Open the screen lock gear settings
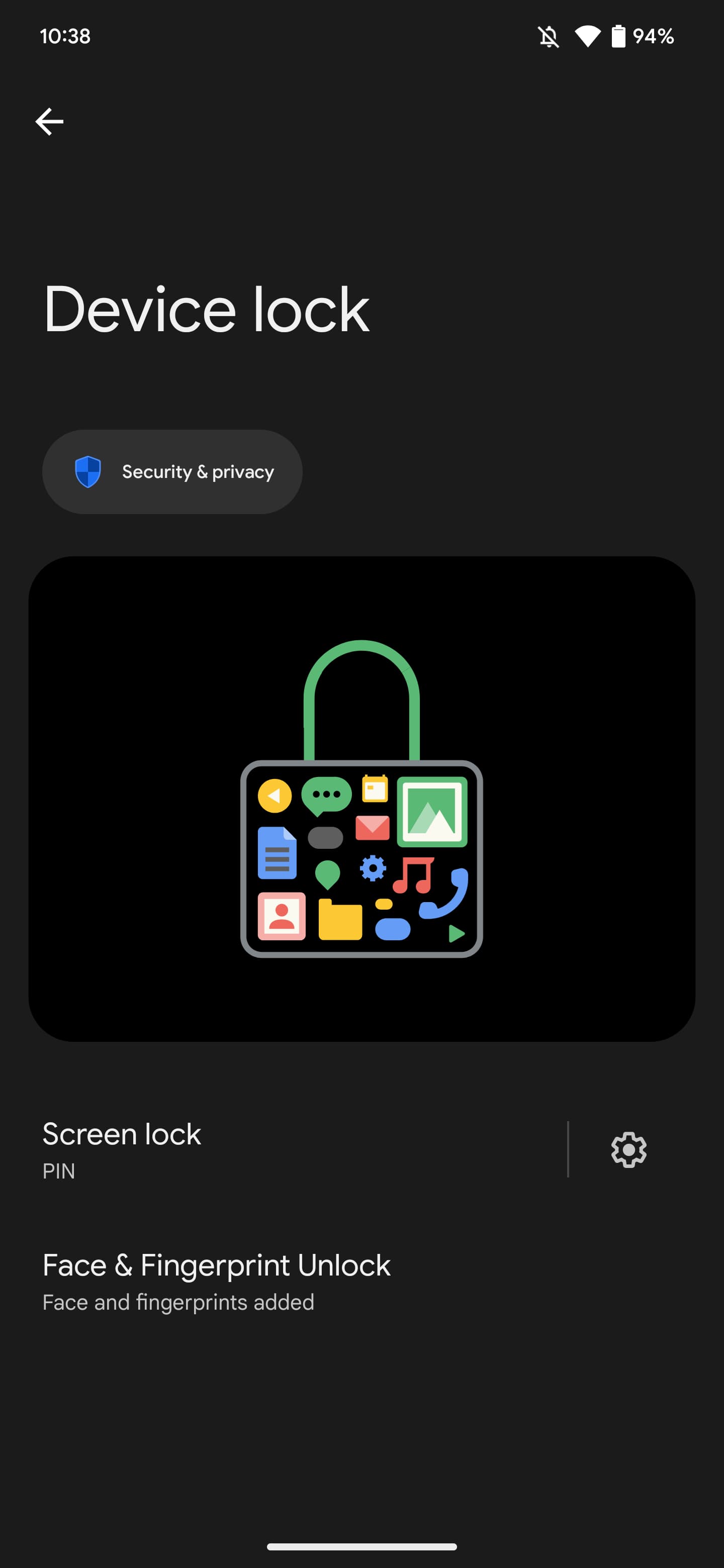The image size is (724, 1568). tap(628, 1150)
